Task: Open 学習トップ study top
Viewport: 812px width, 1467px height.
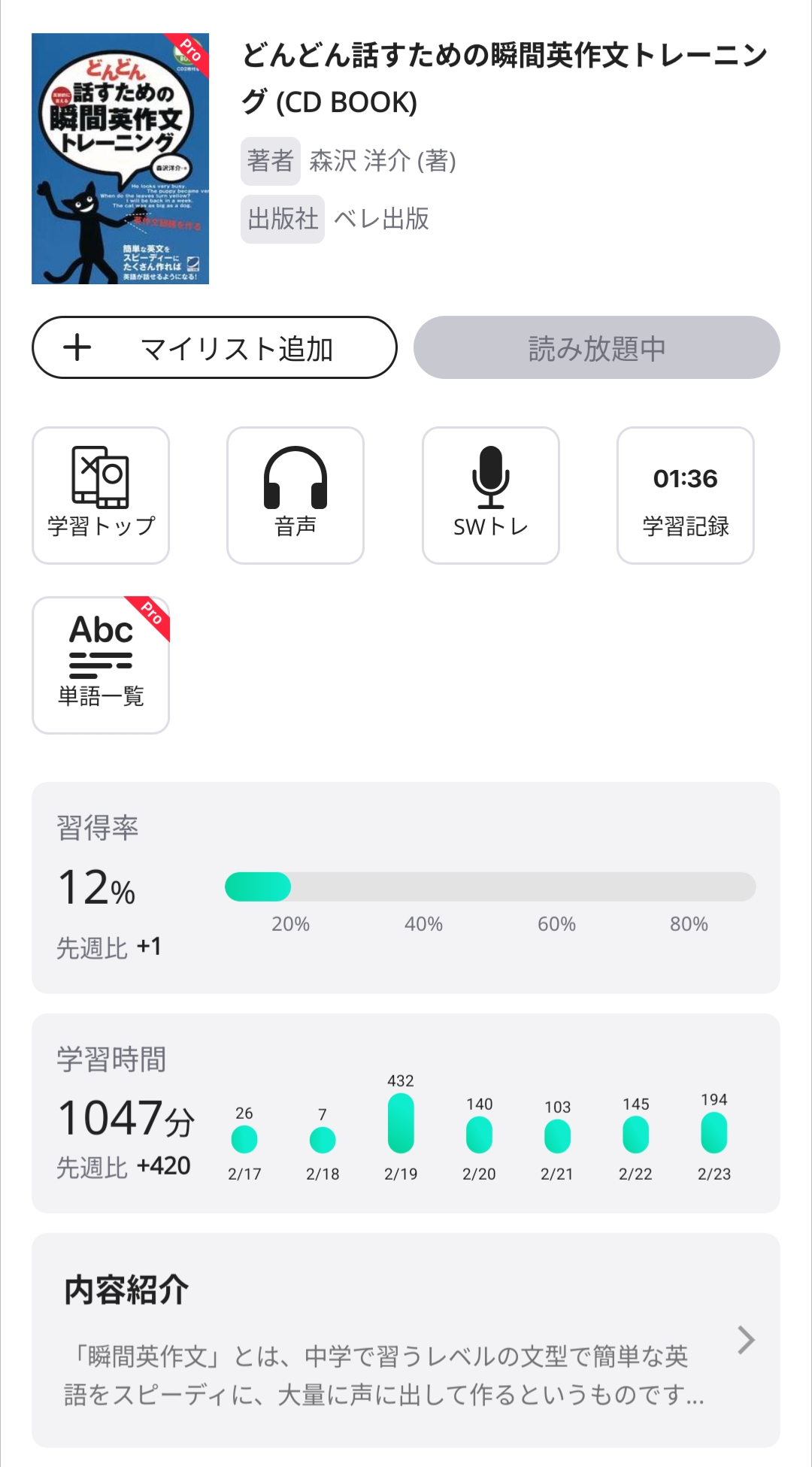Action: (101, 496)
